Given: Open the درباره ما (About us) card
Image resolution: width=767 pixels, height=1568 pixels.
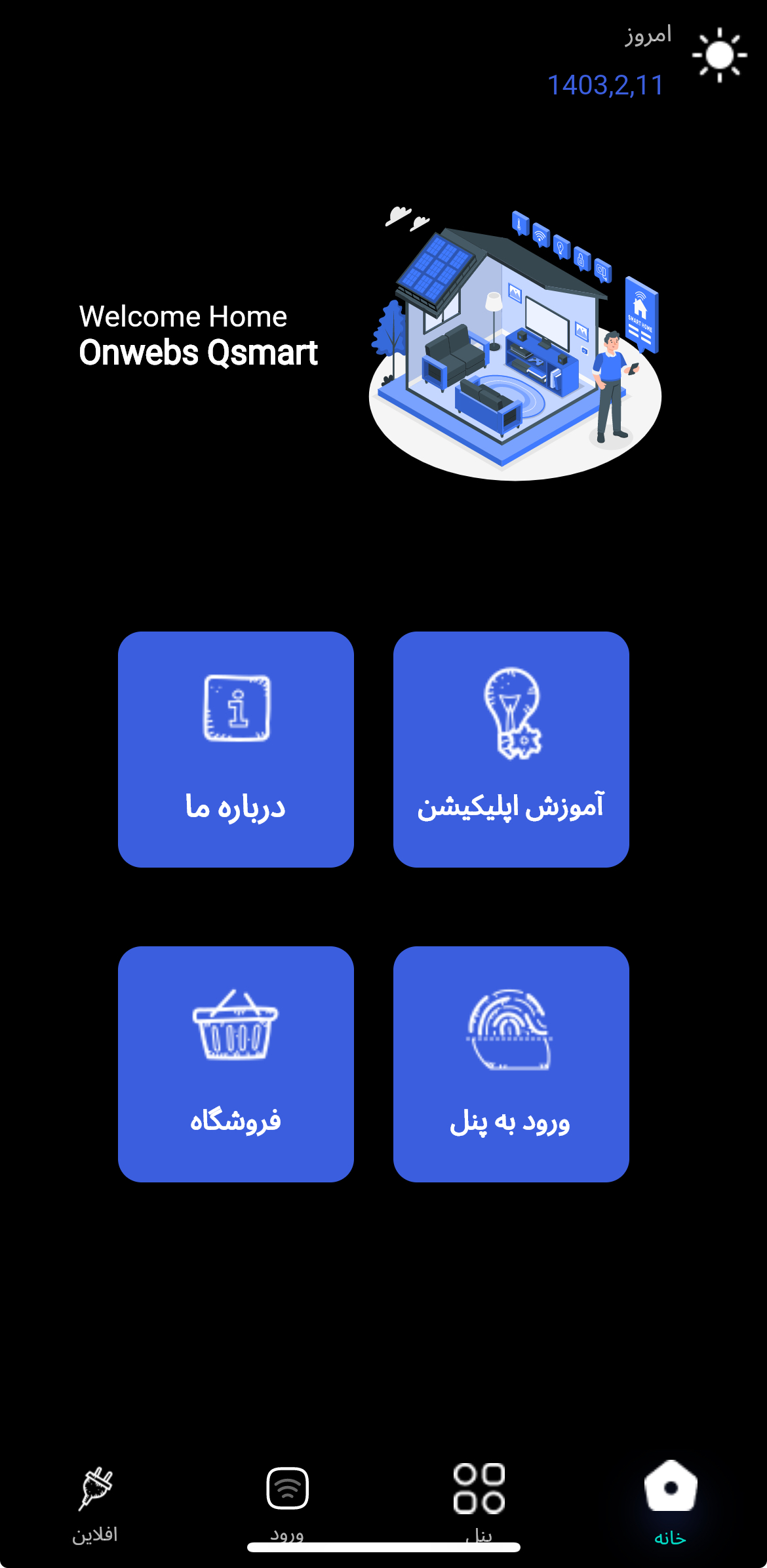Looking at the screenshot, I should pyautogui.click(x=236, y=749).
